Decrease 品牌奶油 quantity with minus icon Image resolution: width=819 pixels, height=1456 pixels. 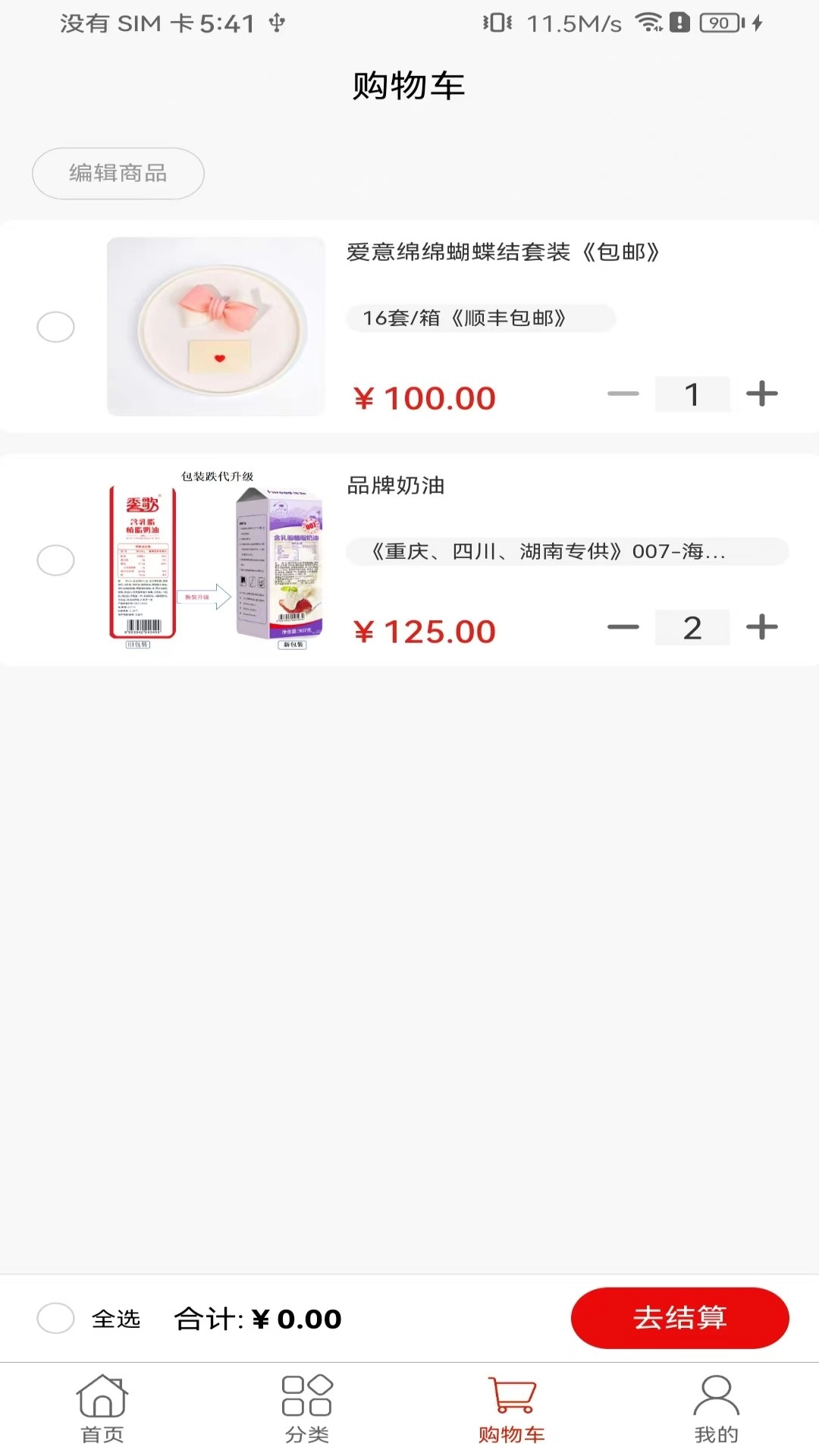(x=622, y=626)
